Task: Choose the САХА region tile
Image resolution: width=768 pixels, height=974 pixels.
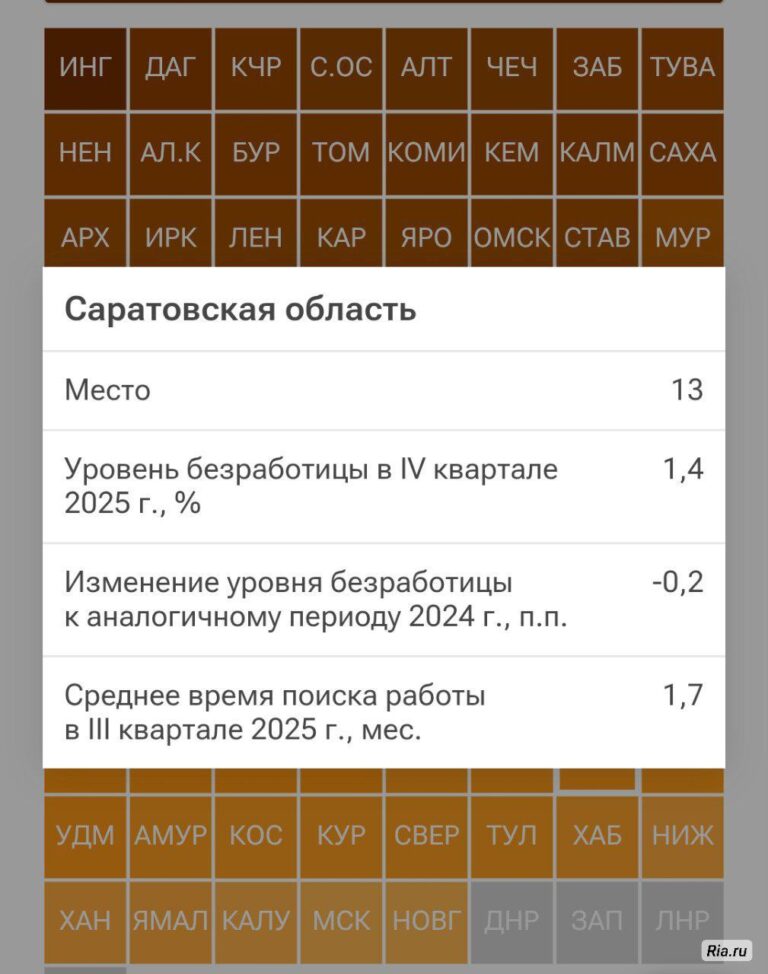Action: pyautogui.click(x=682, y=153)
